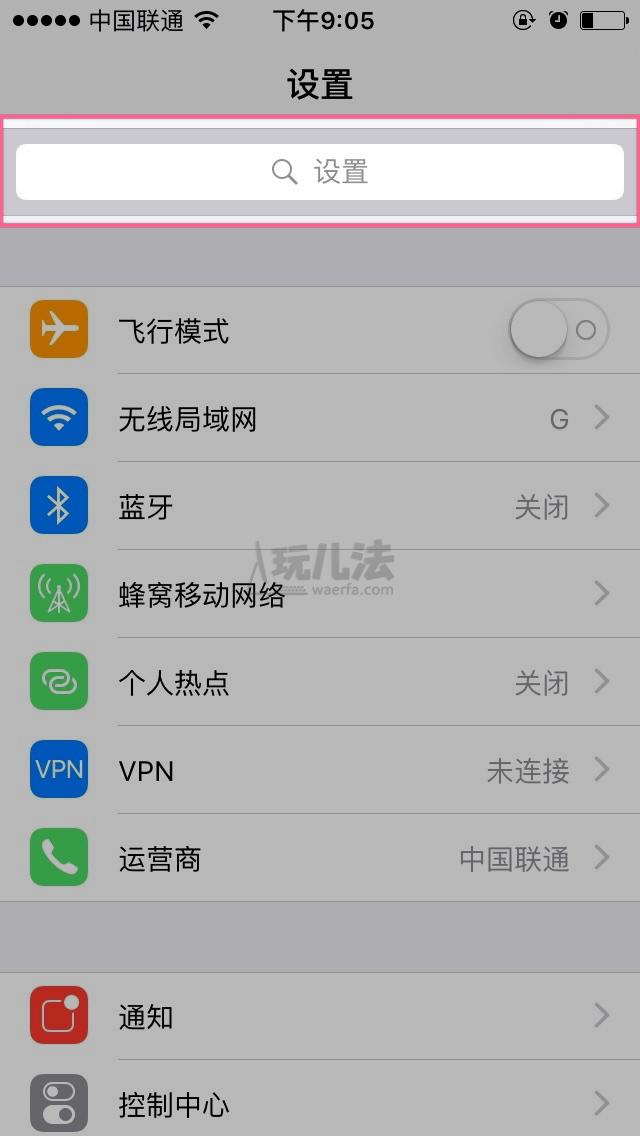
Task: Open the 蓝牙 settings row
Action: pos(320,506)
